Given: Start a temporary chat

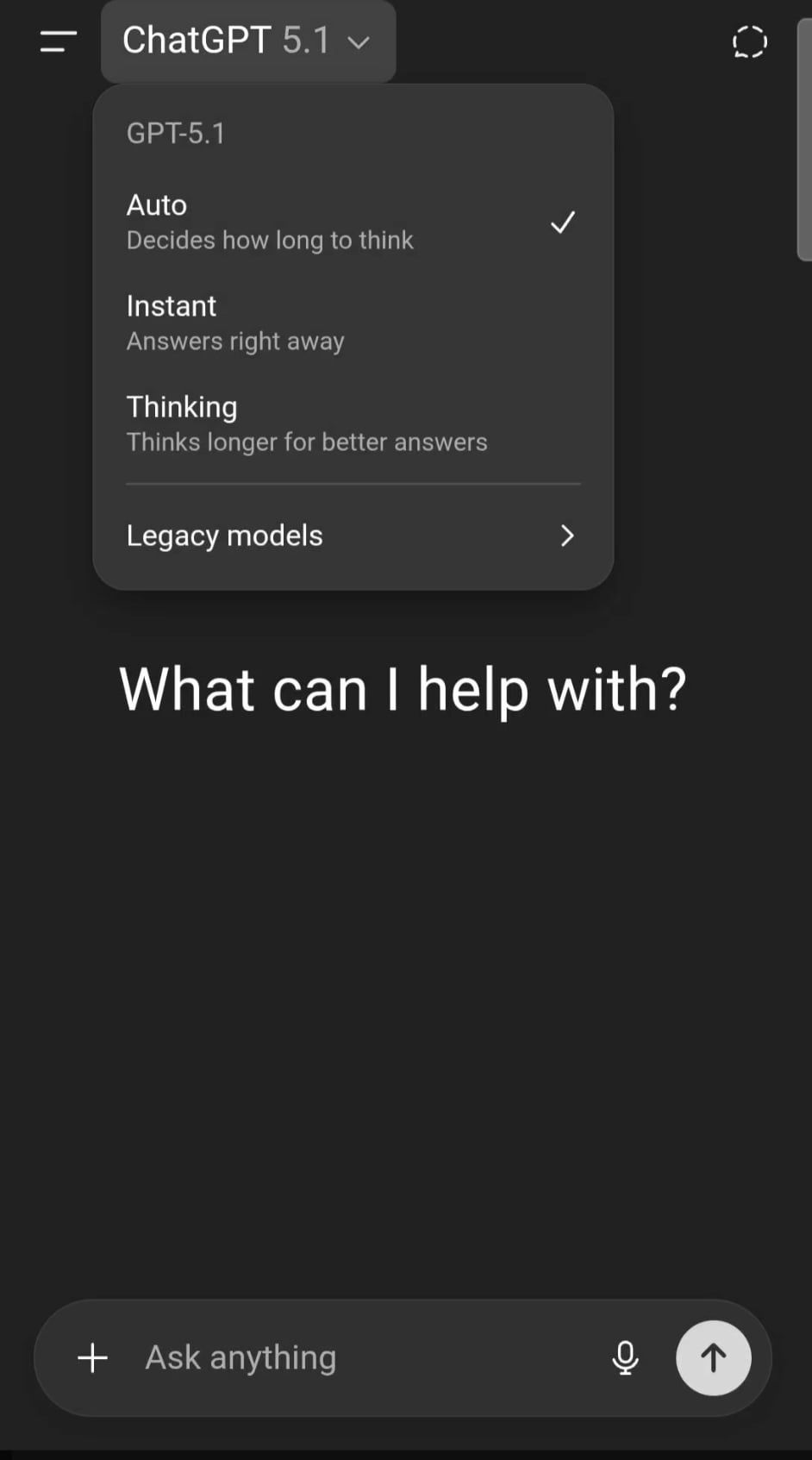Looking at the screenshot, I should pyautogui.click(x=749, y=41).
